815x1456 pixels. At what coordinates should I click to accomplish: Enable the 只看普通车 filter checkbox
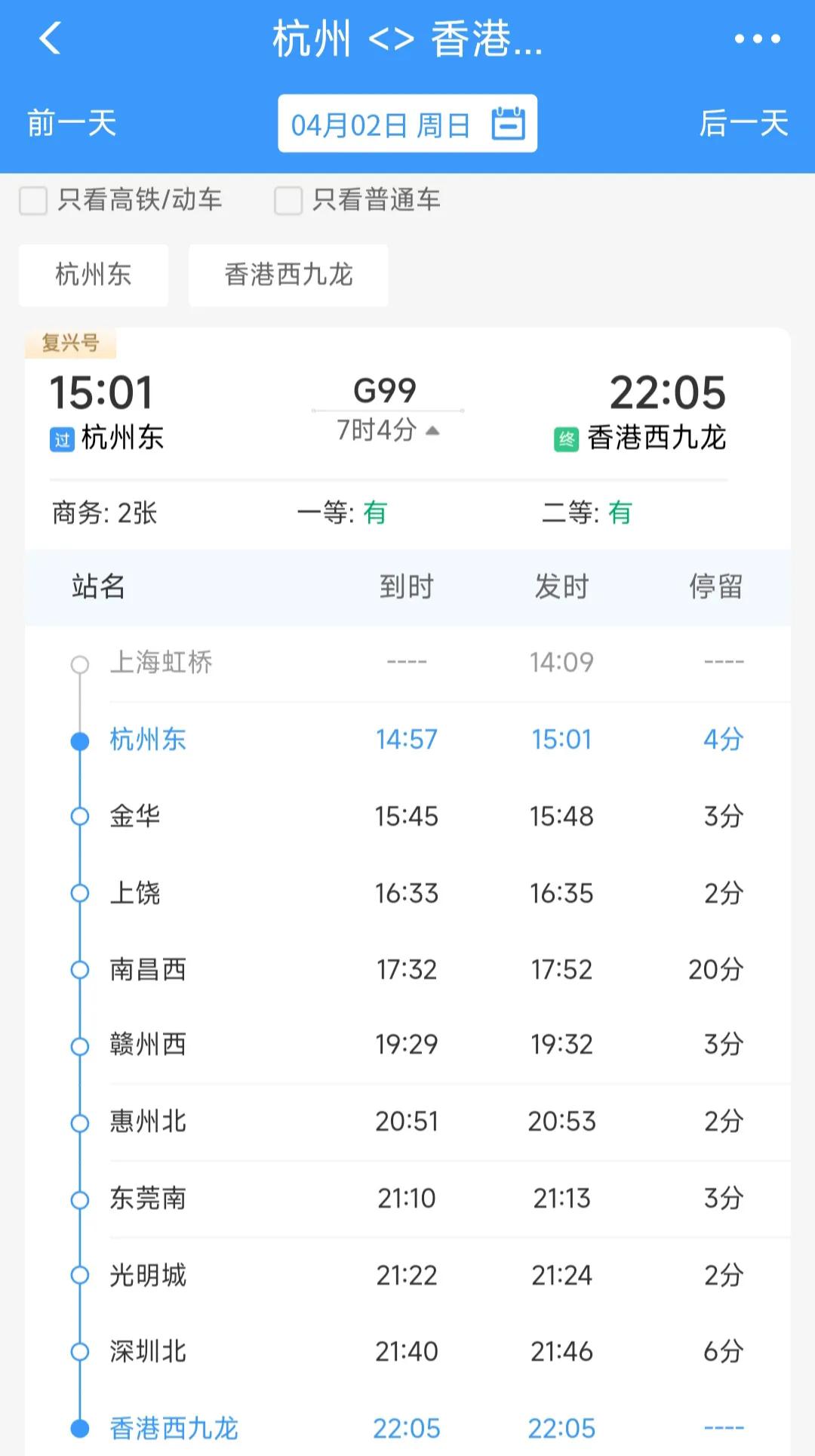click(287, 201)
